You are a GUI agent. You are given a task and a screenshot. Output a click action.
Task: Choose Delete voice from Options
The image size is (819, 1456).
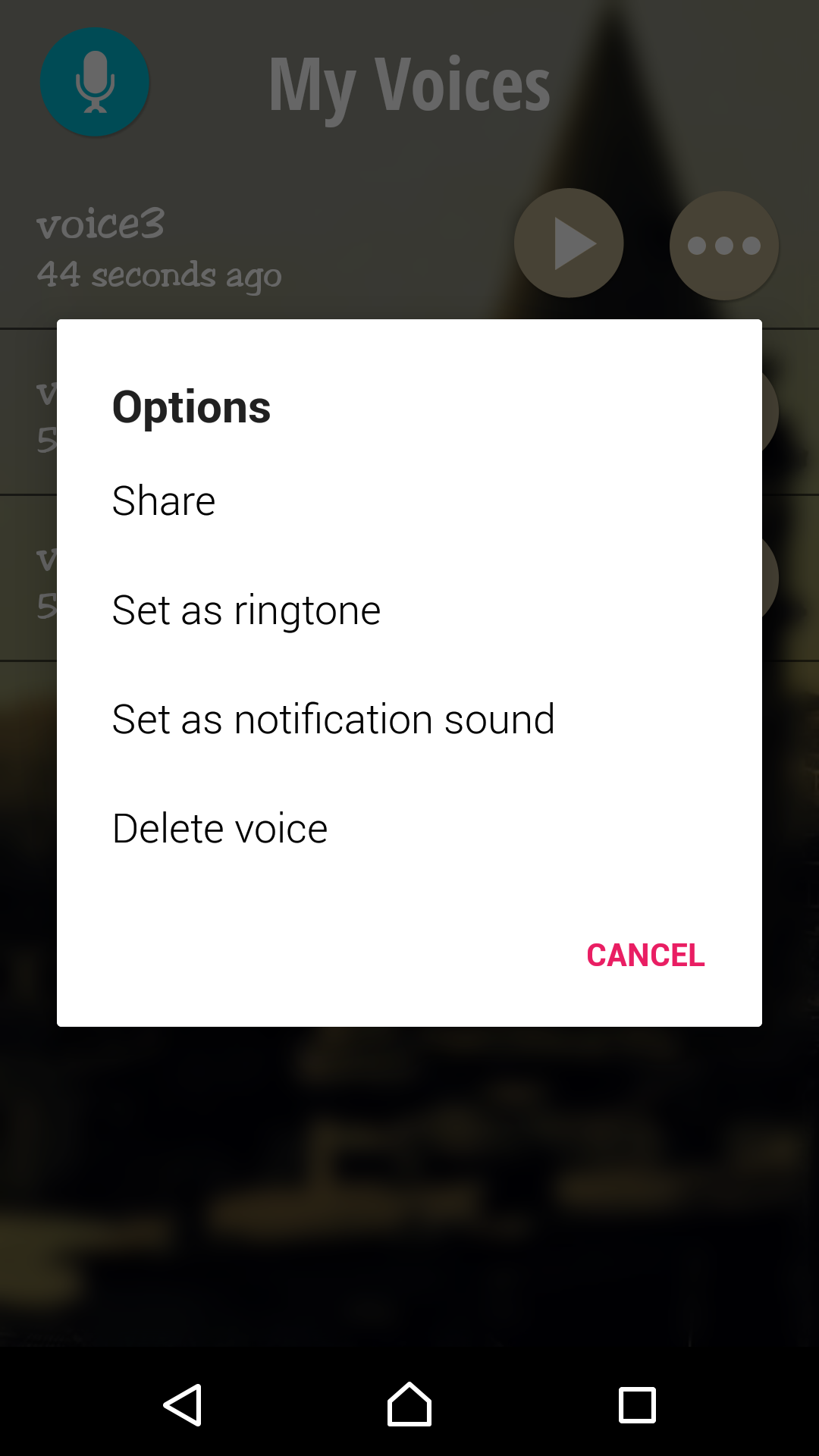click(x=219, y=828)
